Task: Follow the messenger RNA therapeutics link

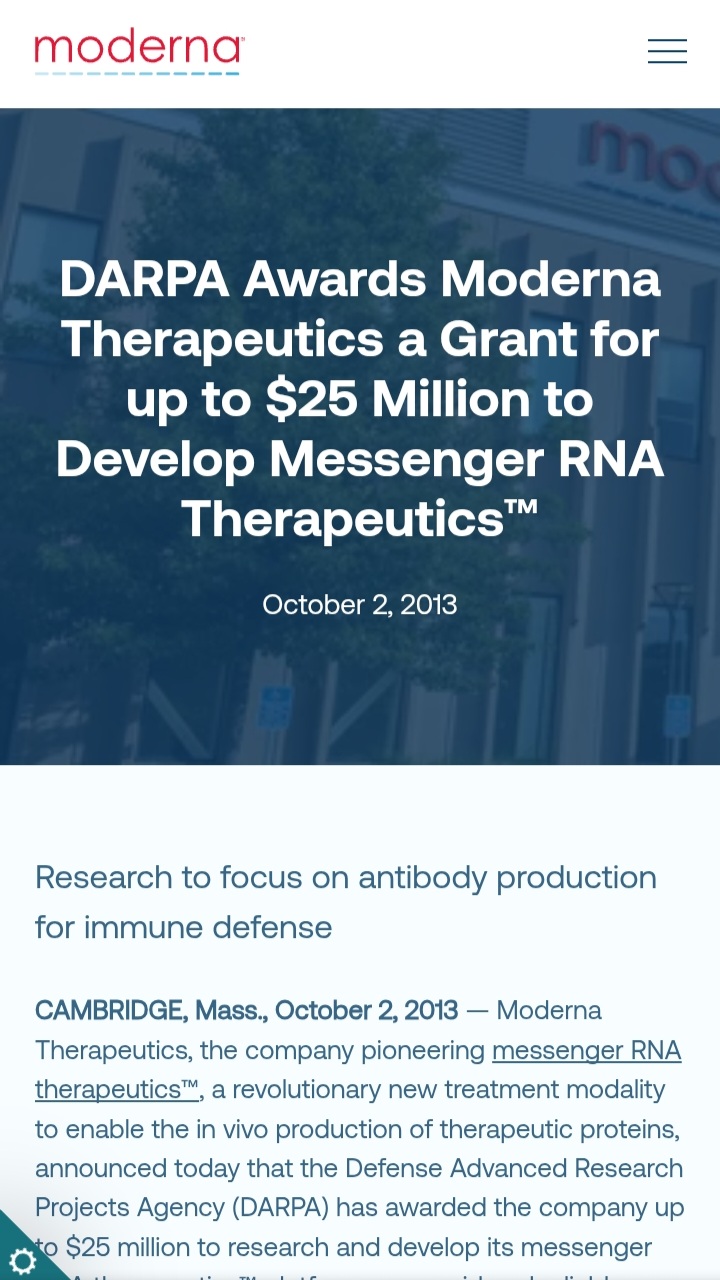Action: point(586,1050)
